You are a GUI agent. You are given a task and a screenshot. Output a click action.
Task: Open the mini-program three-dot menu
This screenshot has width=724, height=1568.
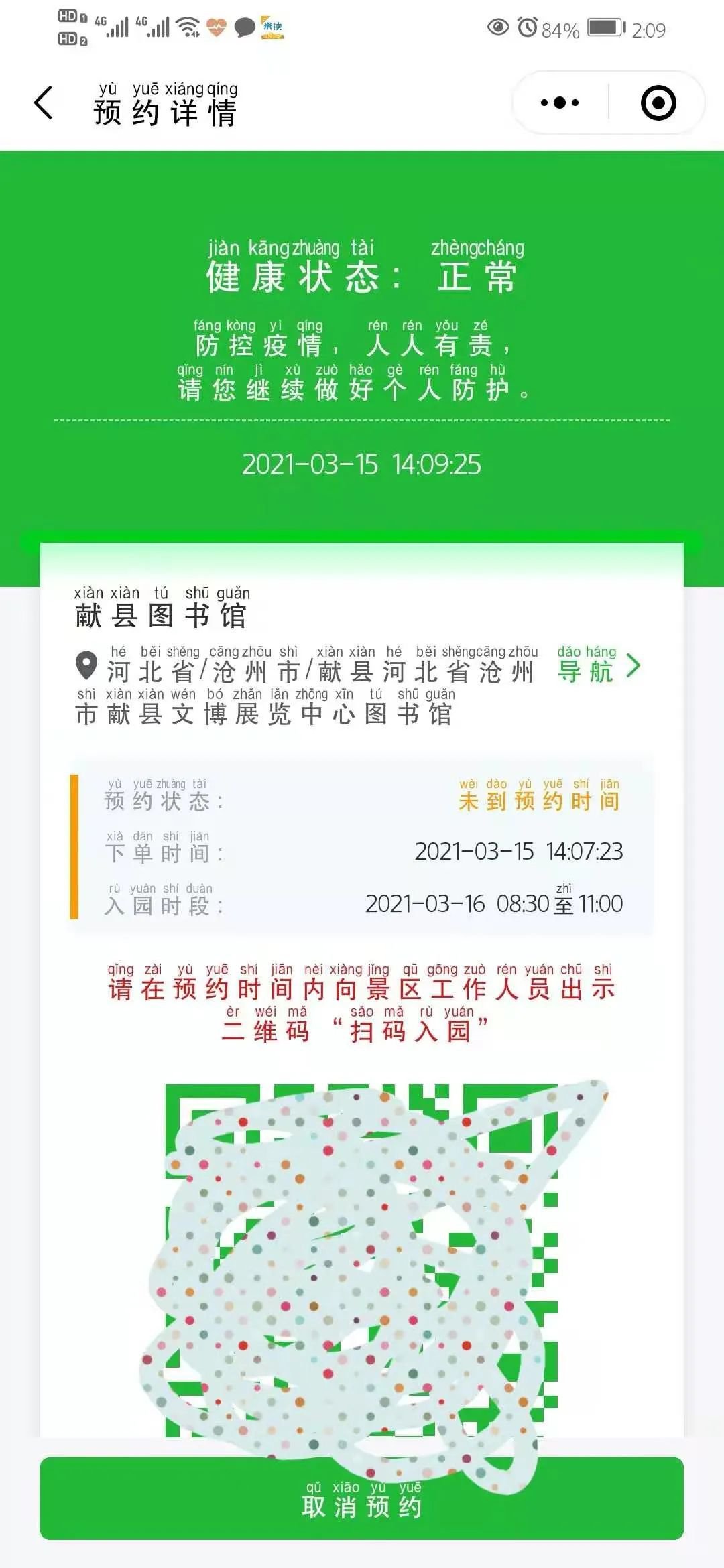click(560, 103)
